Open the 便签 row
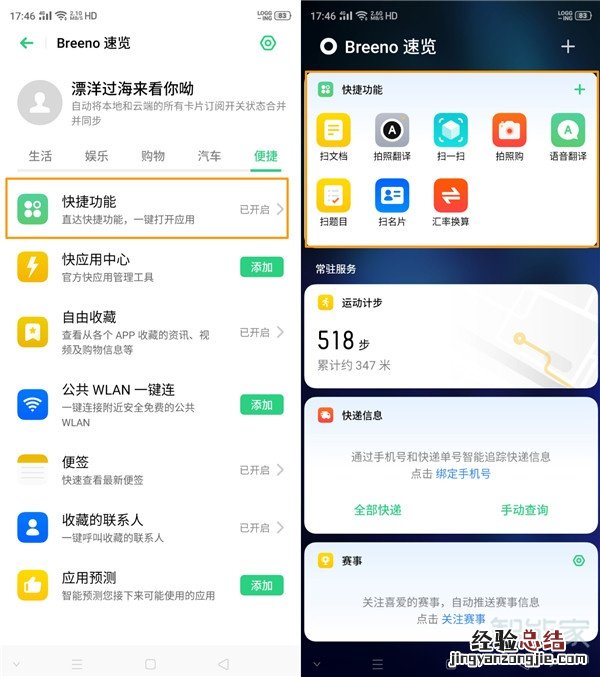This screenshot has width=600, height=677. pos(148,469)
